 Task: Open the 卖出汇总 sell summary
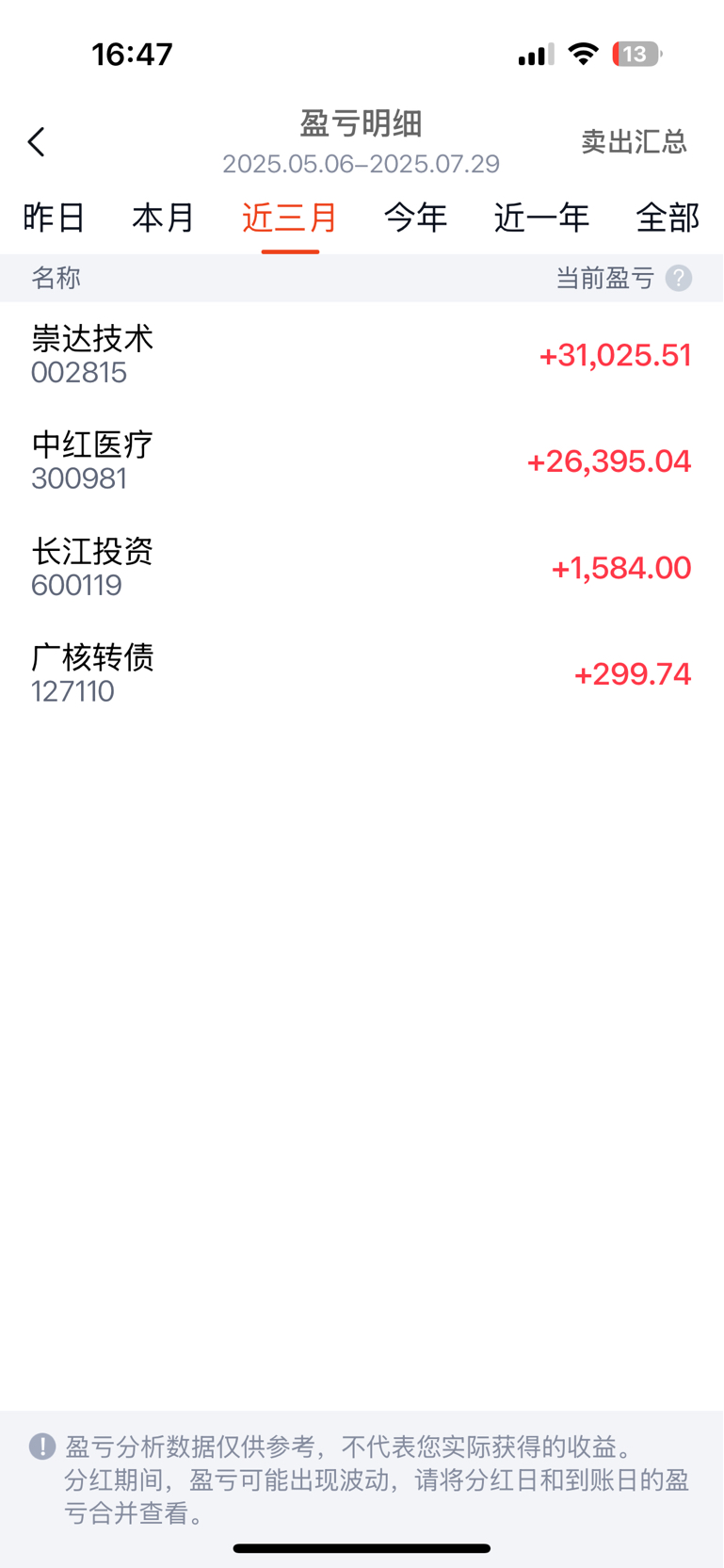pos(634,141)
